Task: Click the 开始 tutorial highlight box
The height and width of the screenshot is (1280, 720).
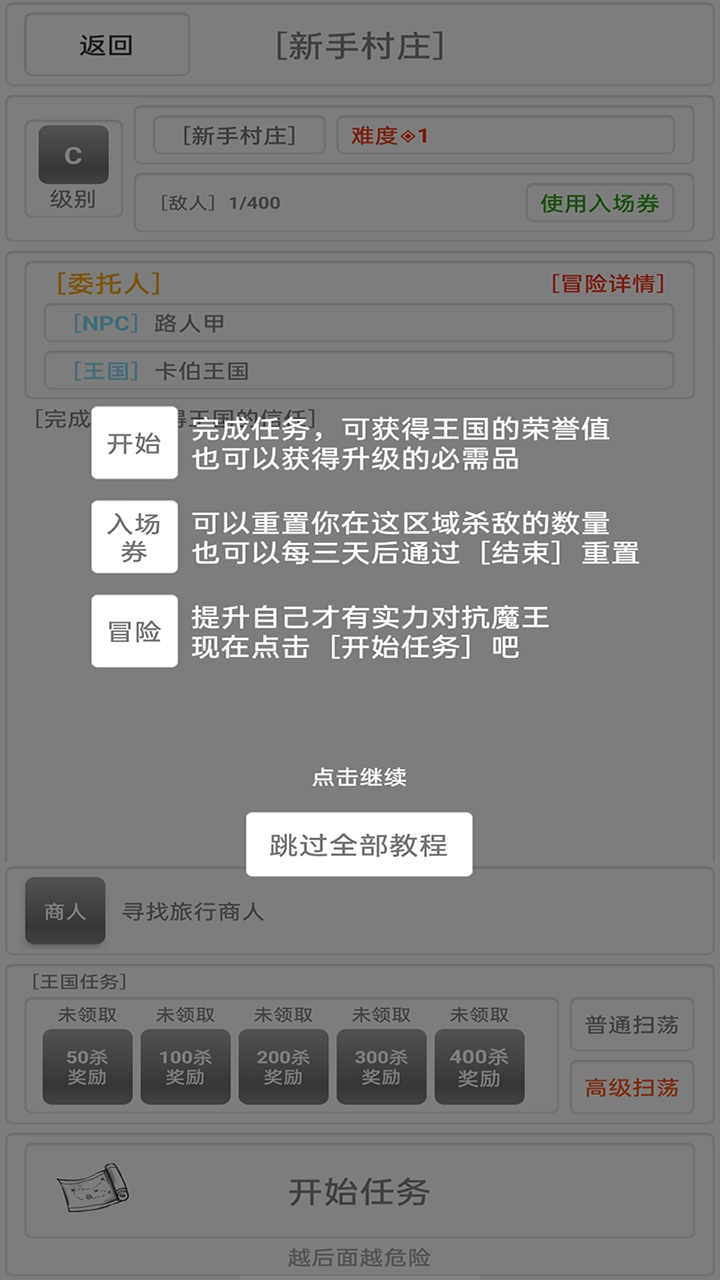Action: pyautogui.click(x=134, y=443)
